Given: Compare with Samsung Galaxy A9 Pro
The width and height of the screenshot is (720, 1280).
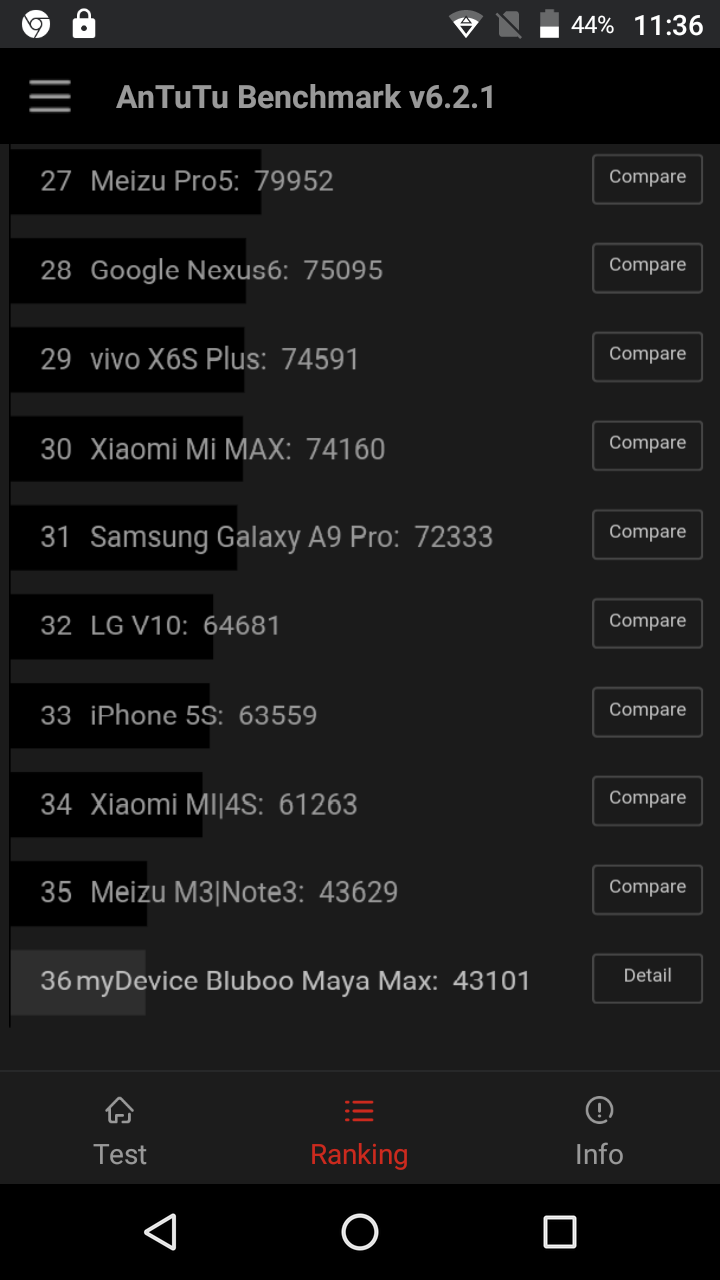Looking at the screenshot, I should tap(647, 535).
